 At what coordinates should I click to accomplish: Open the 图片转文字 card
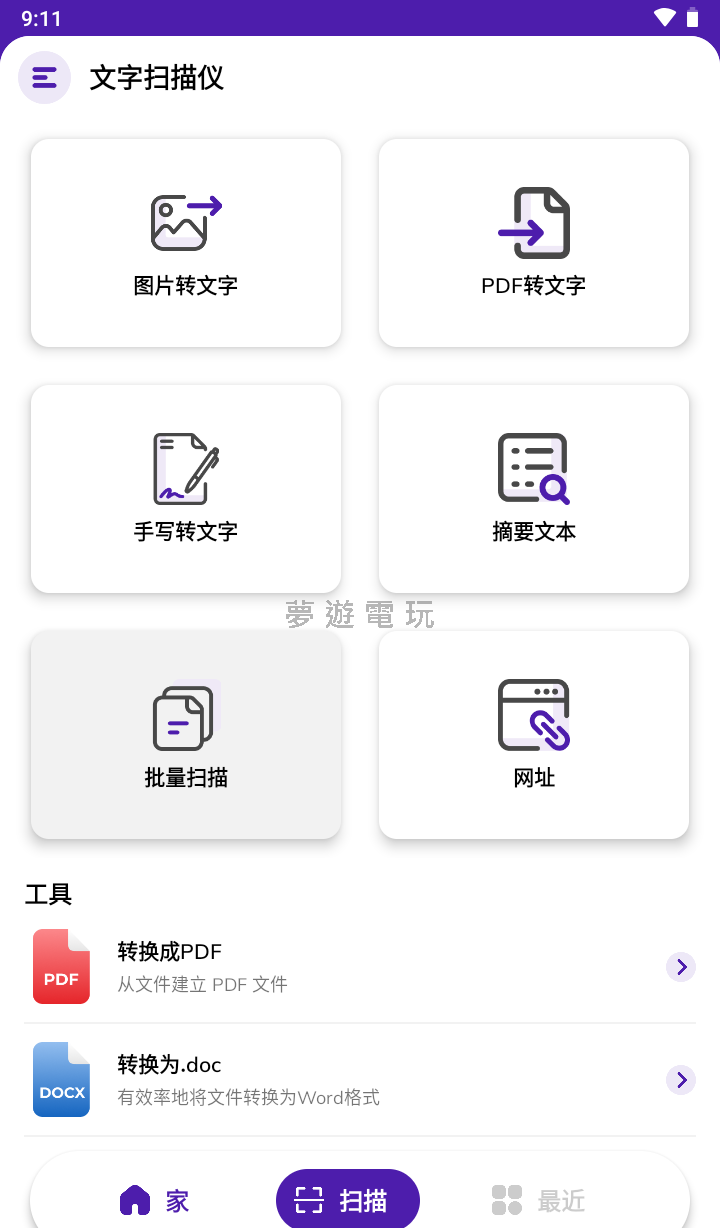pos(186,243)
